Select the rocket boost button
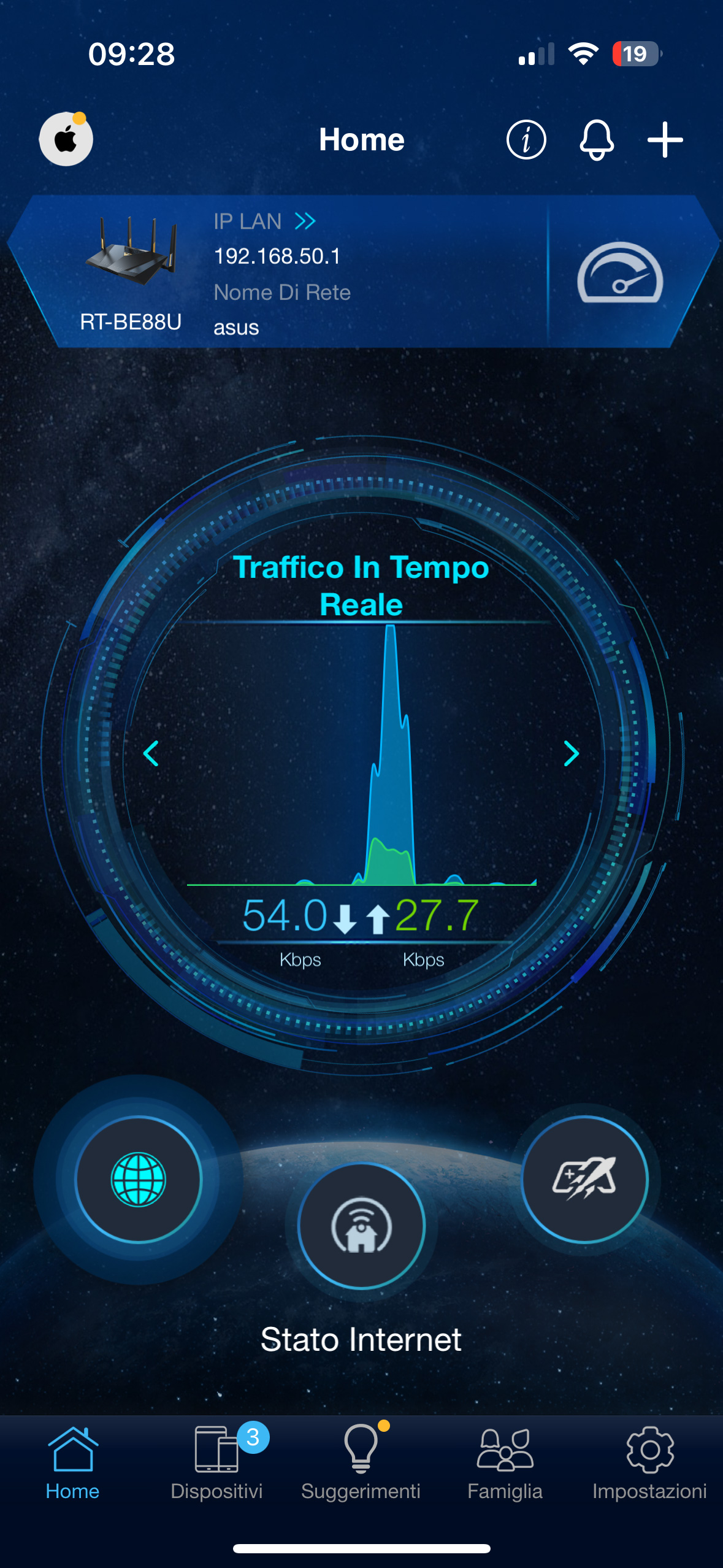The width and height of the screenshot is (723, 1568). click(x=584, y=1179)
